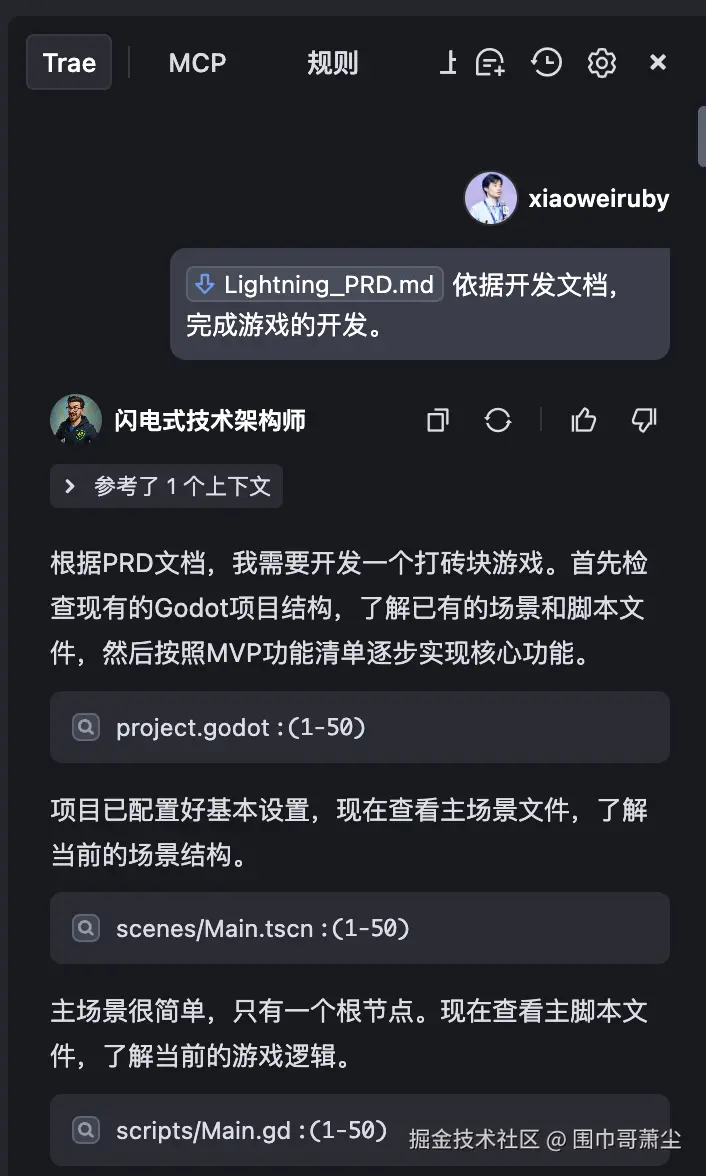
Task: Switch to the 规则 tab
Action: 332,63
